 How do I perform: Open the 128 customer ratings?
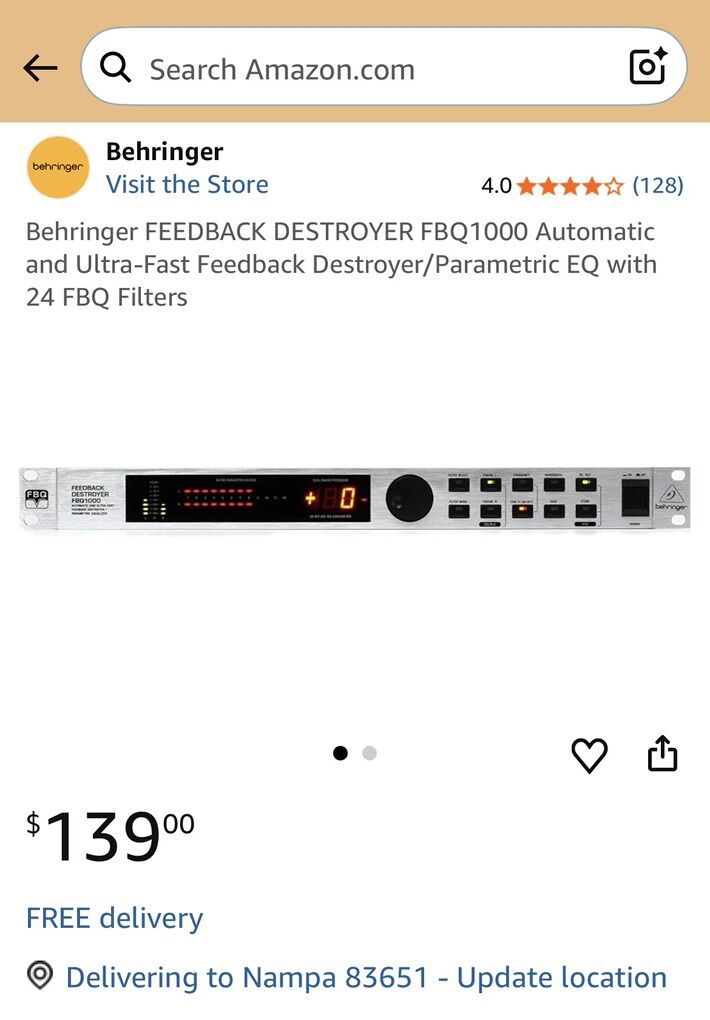point(657,185)
